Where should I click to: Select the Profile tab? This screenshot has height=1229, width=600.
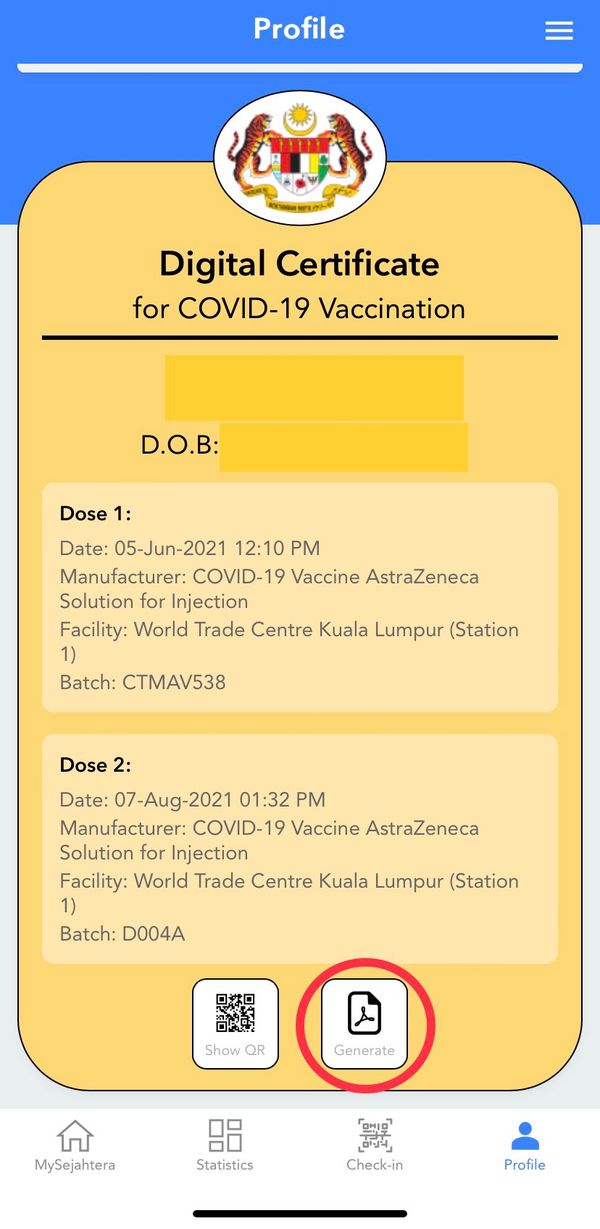coord(524,1144)
